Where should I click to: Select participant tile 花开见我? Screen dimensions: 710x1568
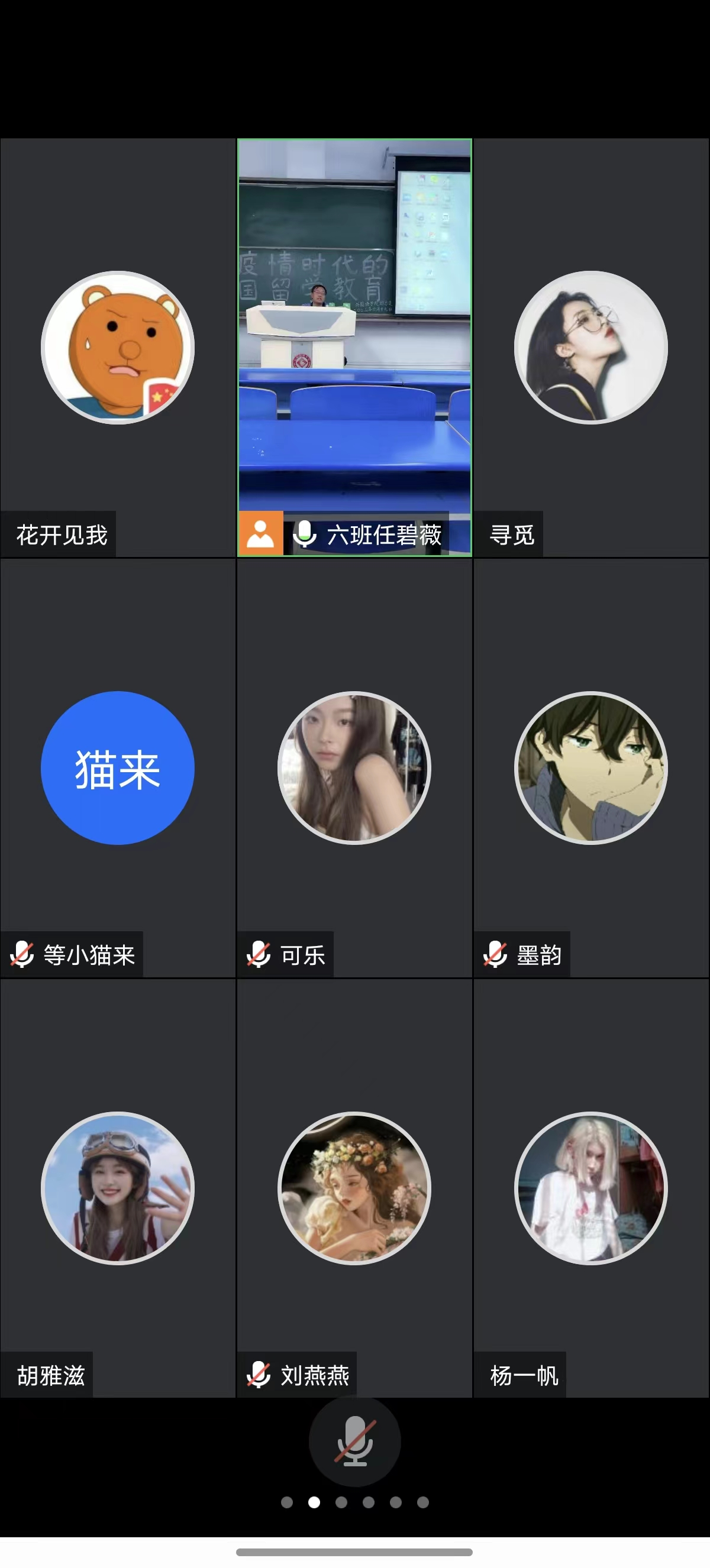point(118,347)
